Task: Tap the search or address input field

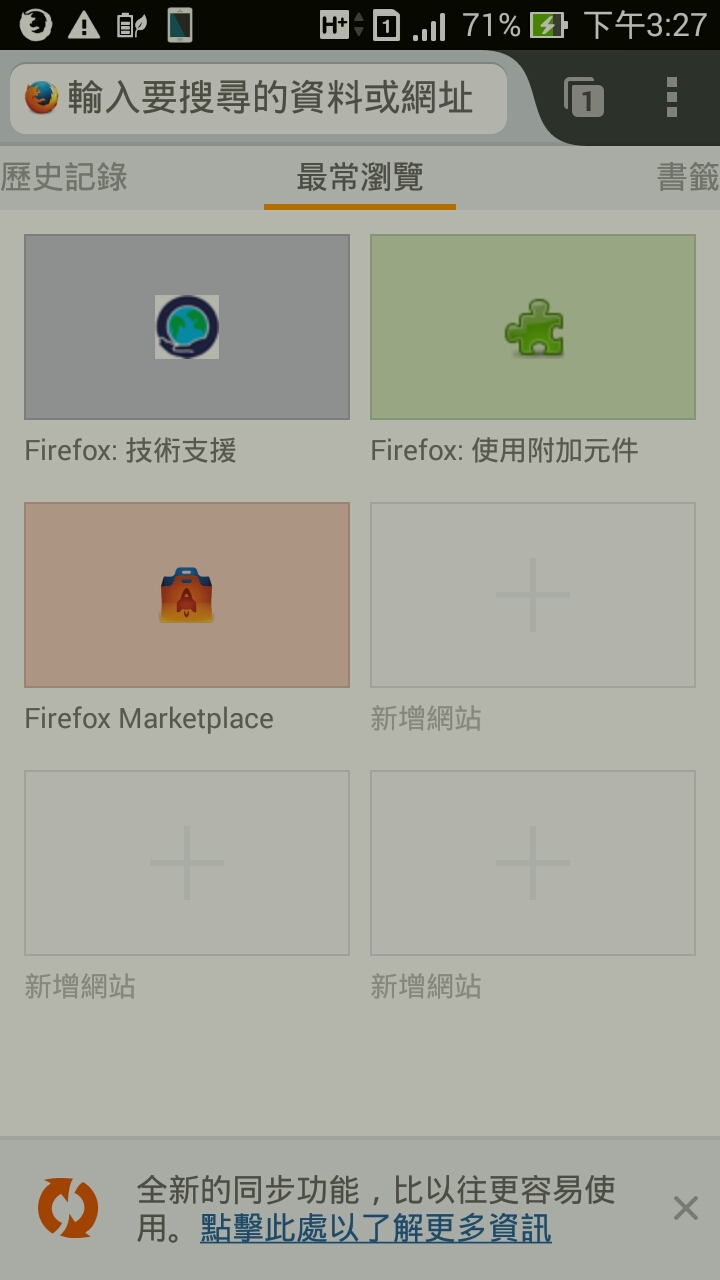Action: pos(270,99)
